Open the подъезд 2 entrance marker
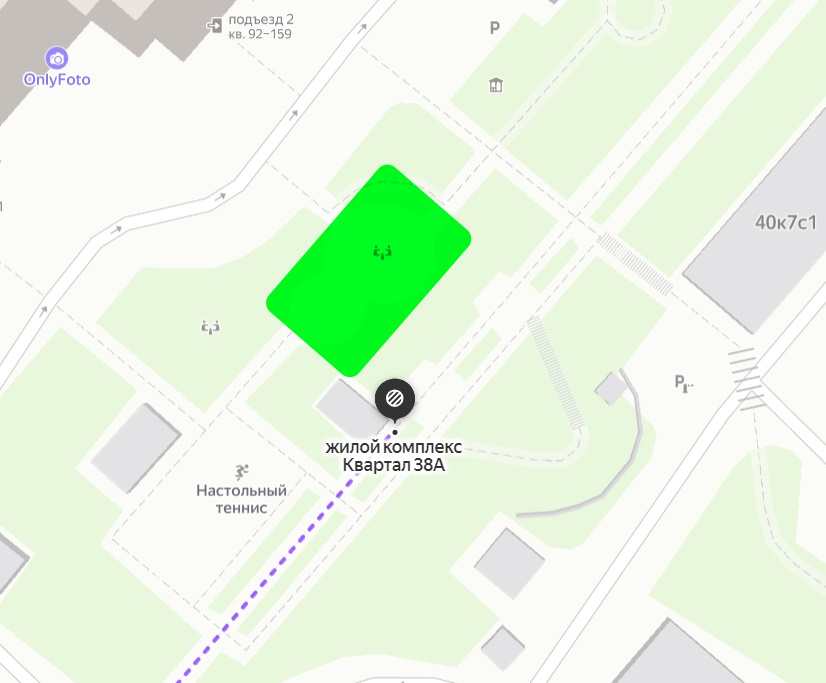This screenshot has width=826, height=683. pos(214,25)
